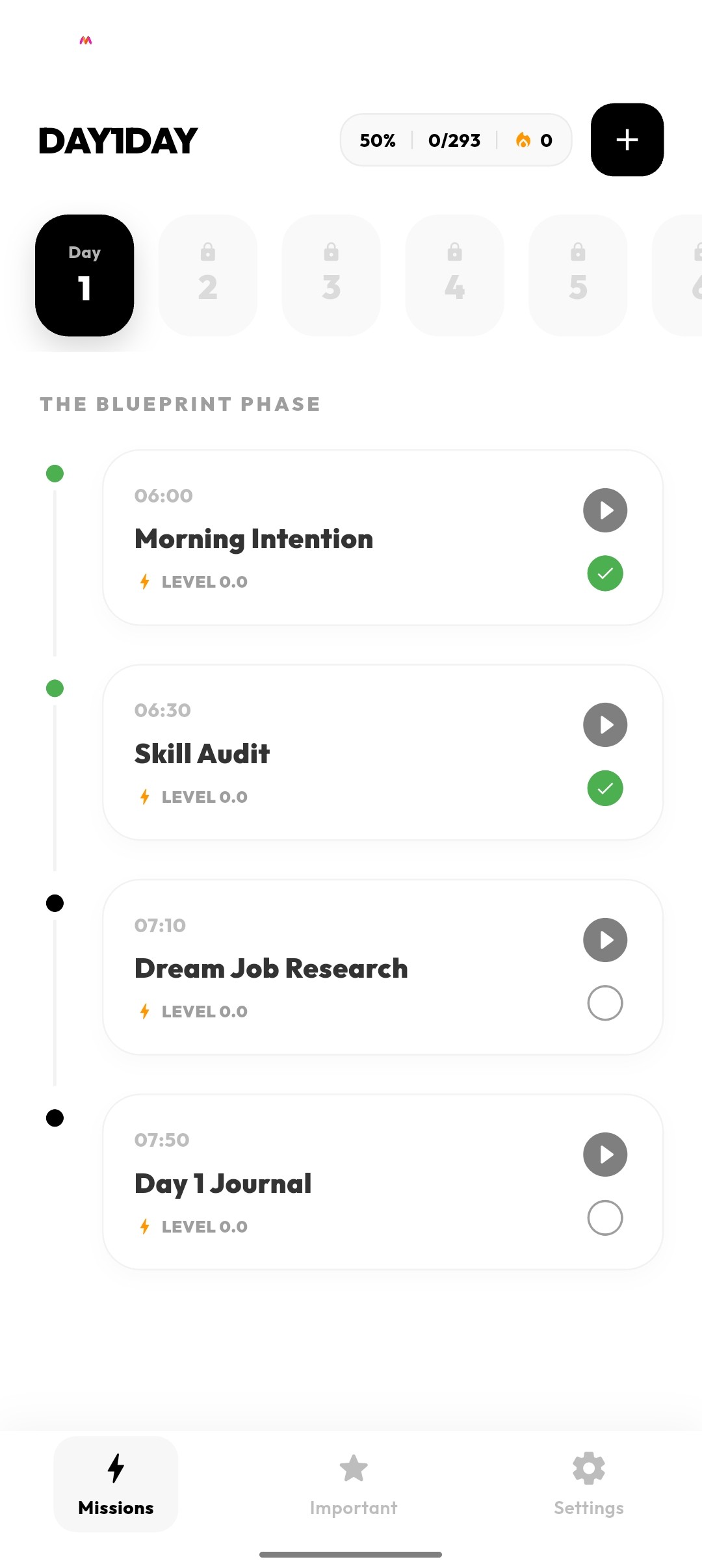Screen dimensions: 702x1568
Task: Tap locked Day 2 chip
Action: tap(208, 275)
